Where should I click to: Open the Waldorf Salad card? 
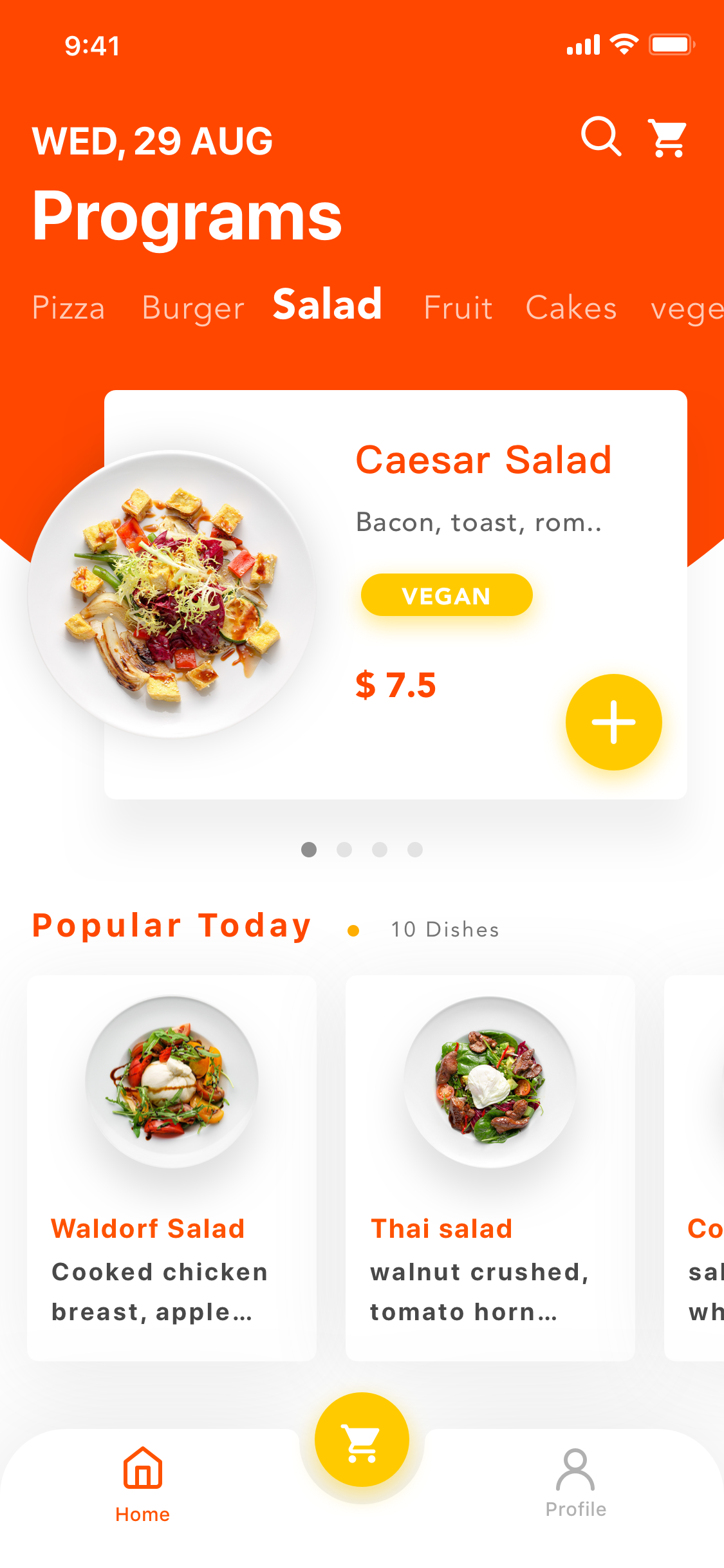[x=172, y=1168]
